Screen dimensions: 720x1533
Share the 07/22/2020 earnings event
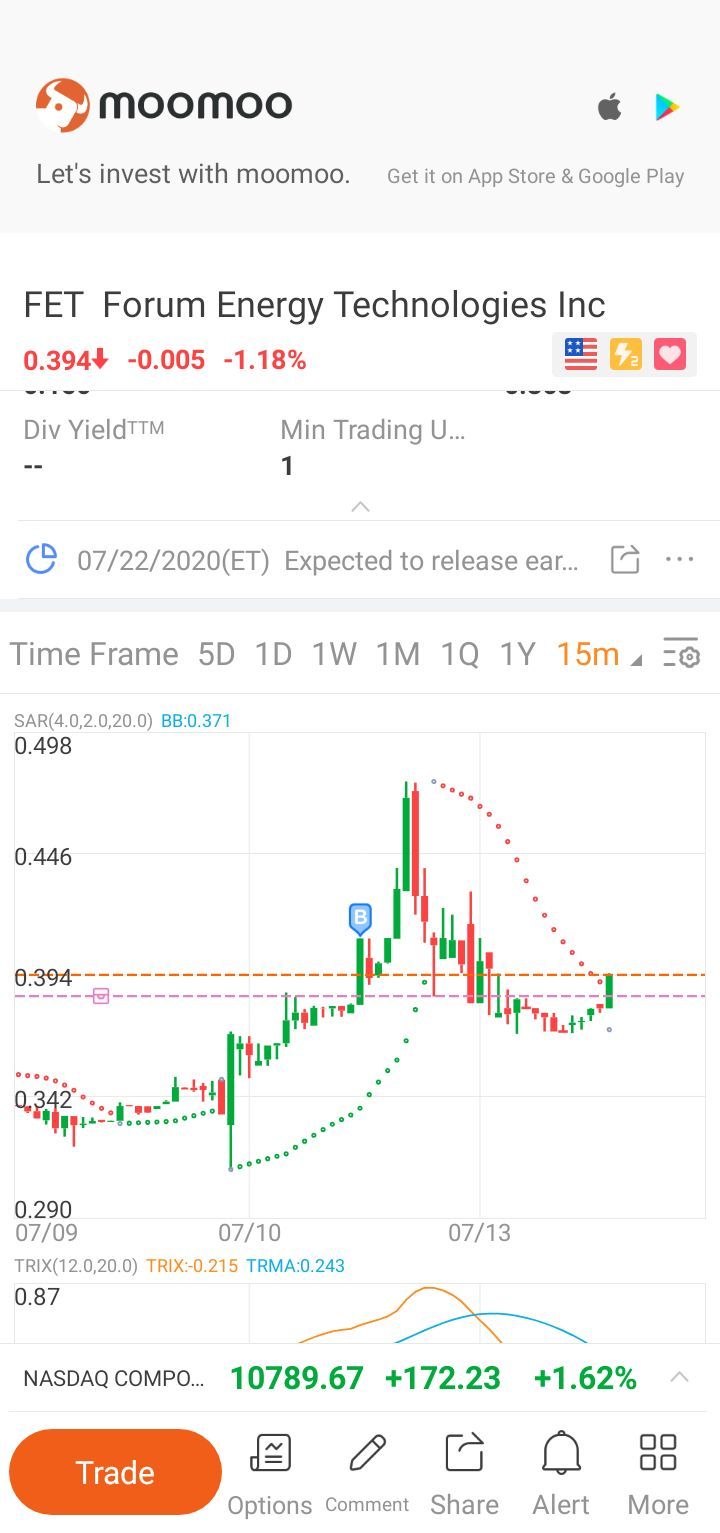pyautogui.click(x=625, y=559)
